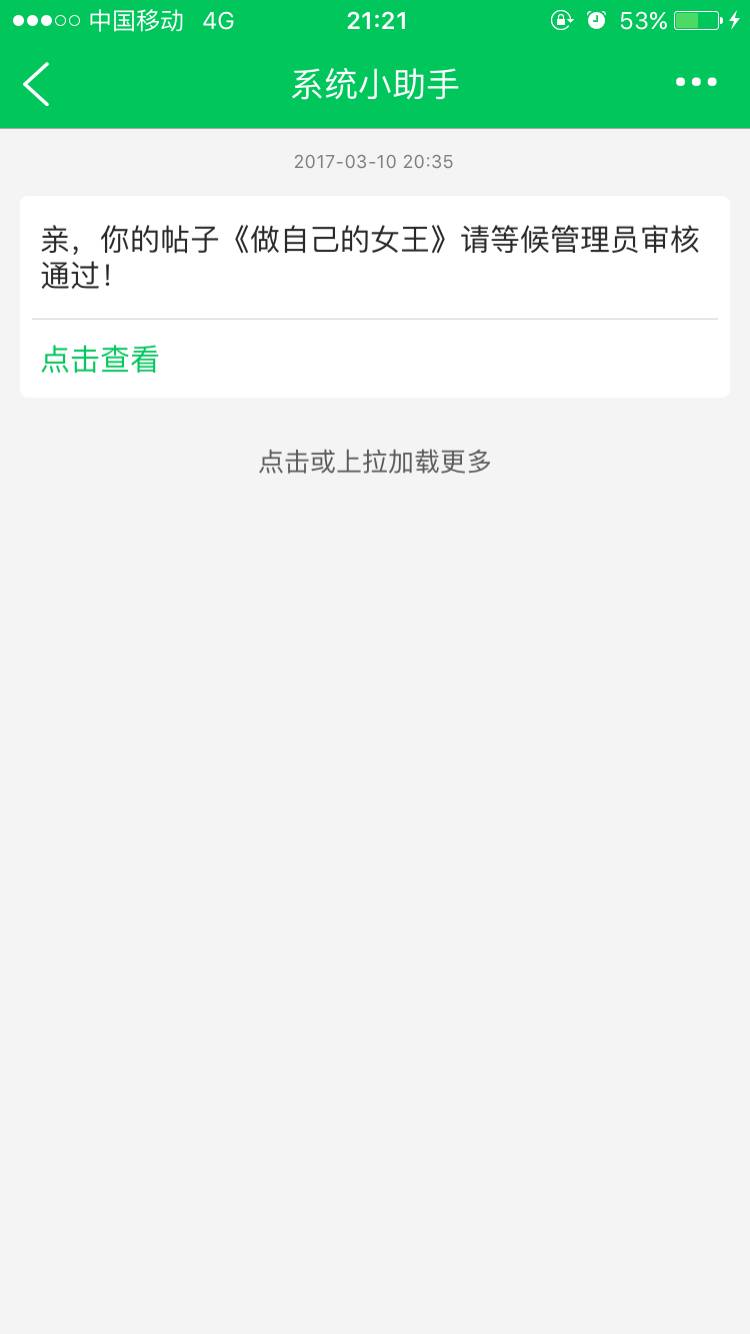Load more messages via 点击或上拉加载更多
Image resolution: width=750 pixels, height=1334 pixels.
[x=375, y=462]
